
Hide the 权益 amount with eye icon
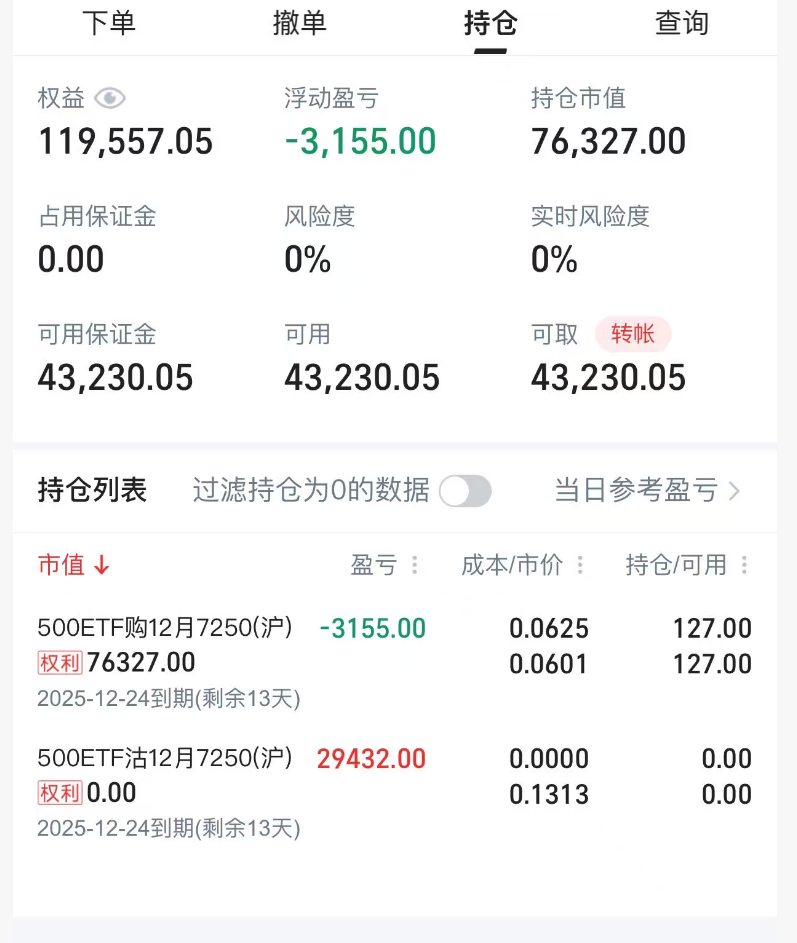[x=110, y=98]
